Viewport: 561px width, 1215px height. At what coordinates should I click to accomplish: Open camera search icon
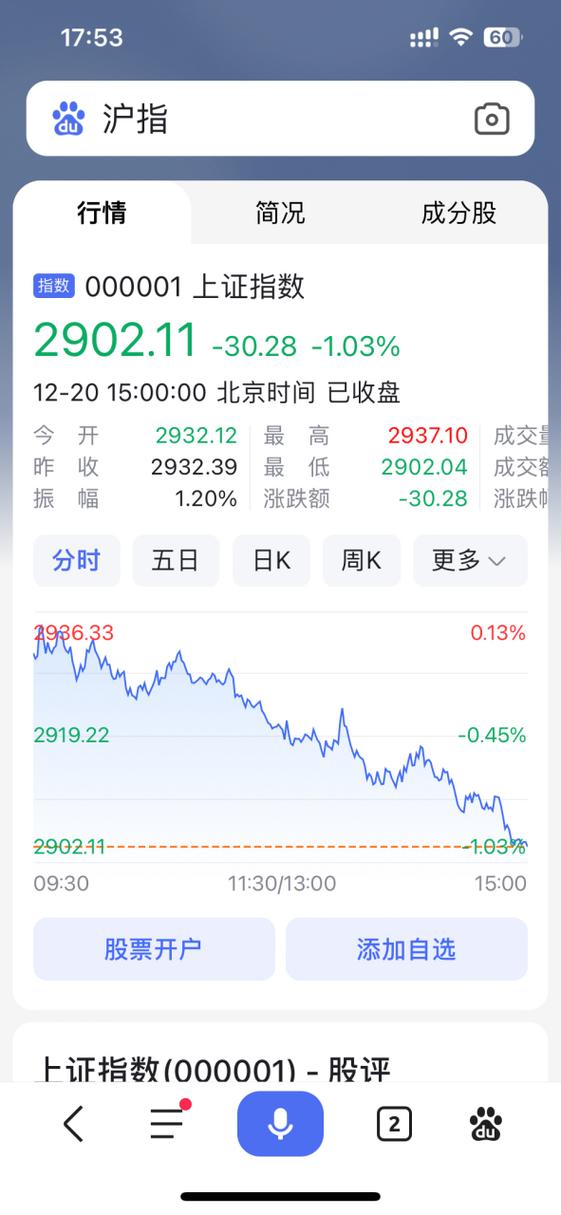491,120
